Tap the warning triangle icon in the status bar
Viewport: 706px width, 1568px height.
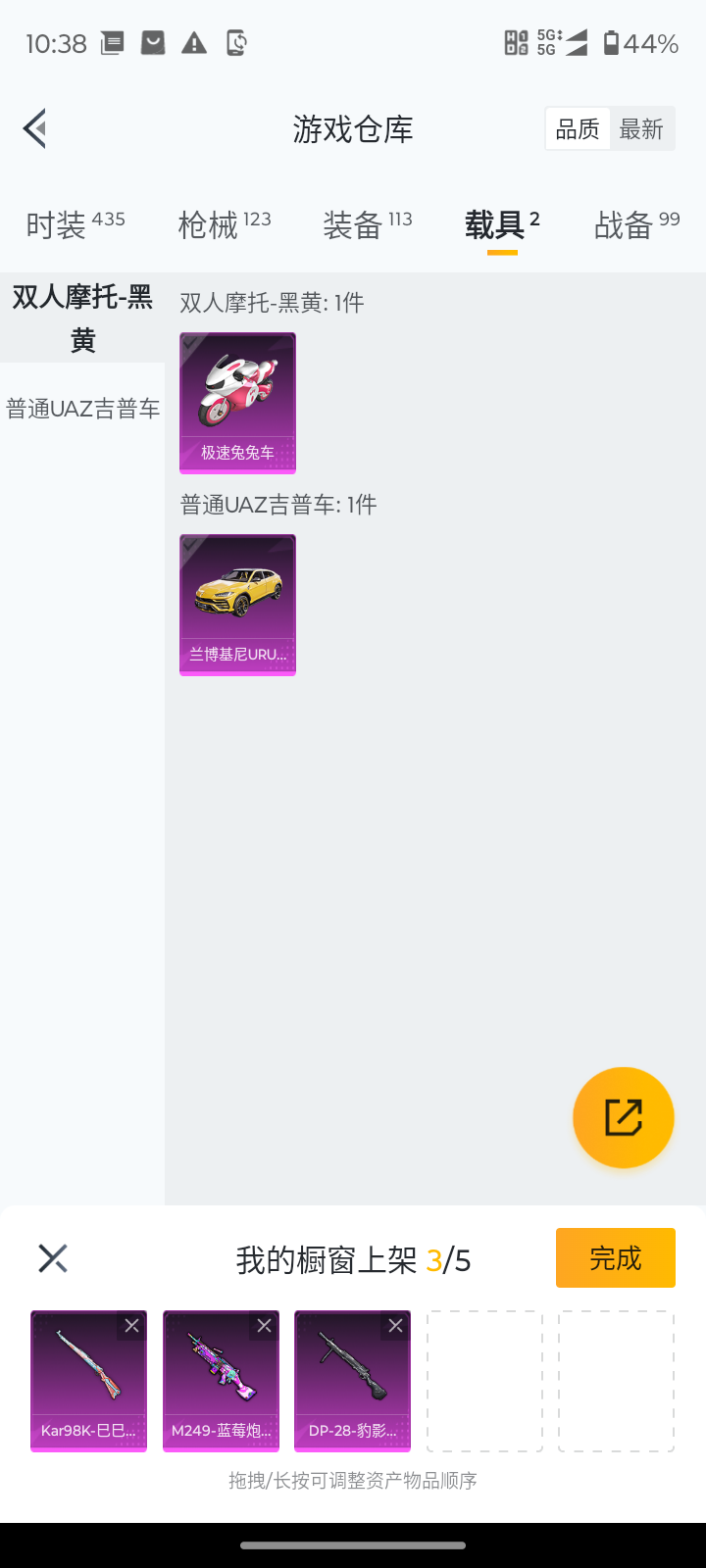pyautogui.click(x=193, y=43)
